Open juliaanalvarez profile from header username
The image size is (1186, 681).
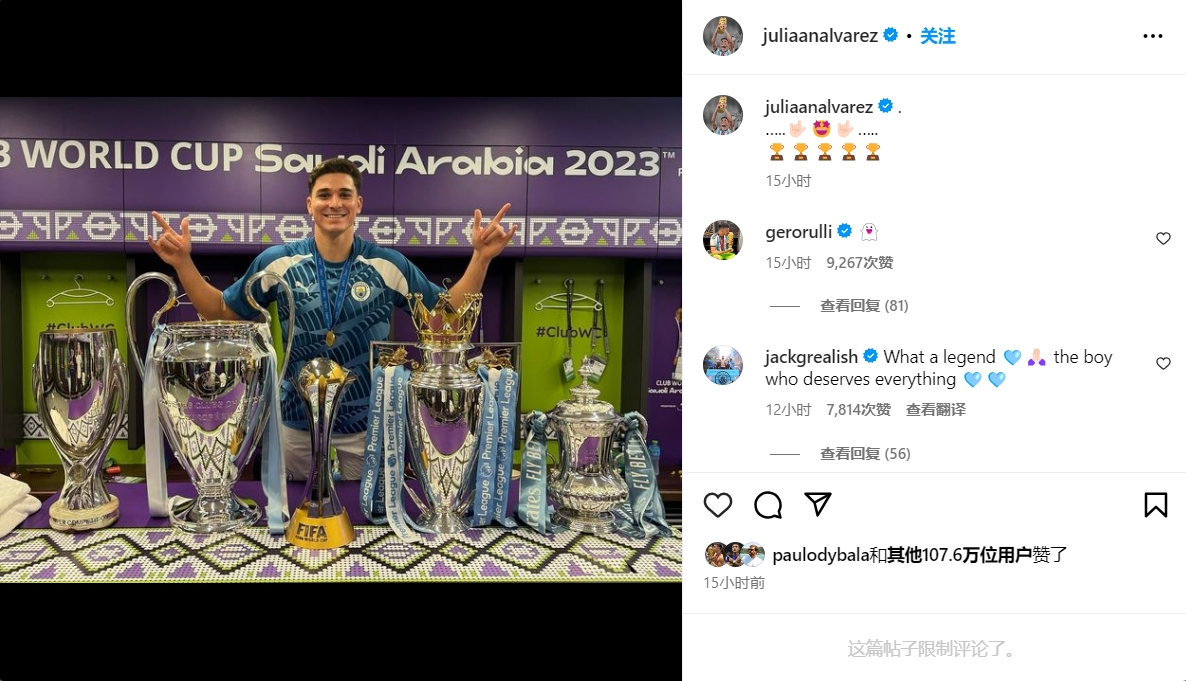point(820,36)
